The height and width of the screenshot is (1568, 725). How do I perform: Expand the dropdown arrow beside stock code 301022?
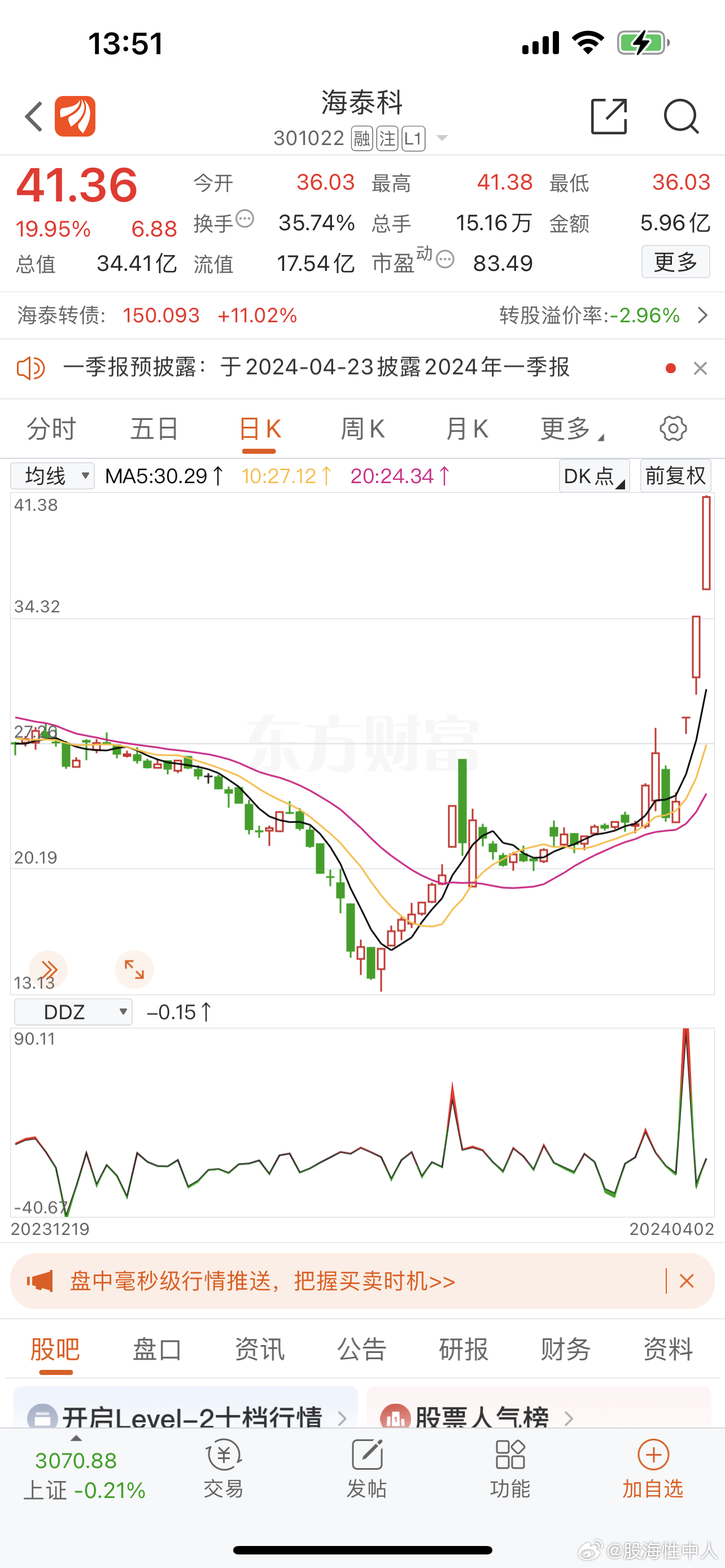click(442, 138)
